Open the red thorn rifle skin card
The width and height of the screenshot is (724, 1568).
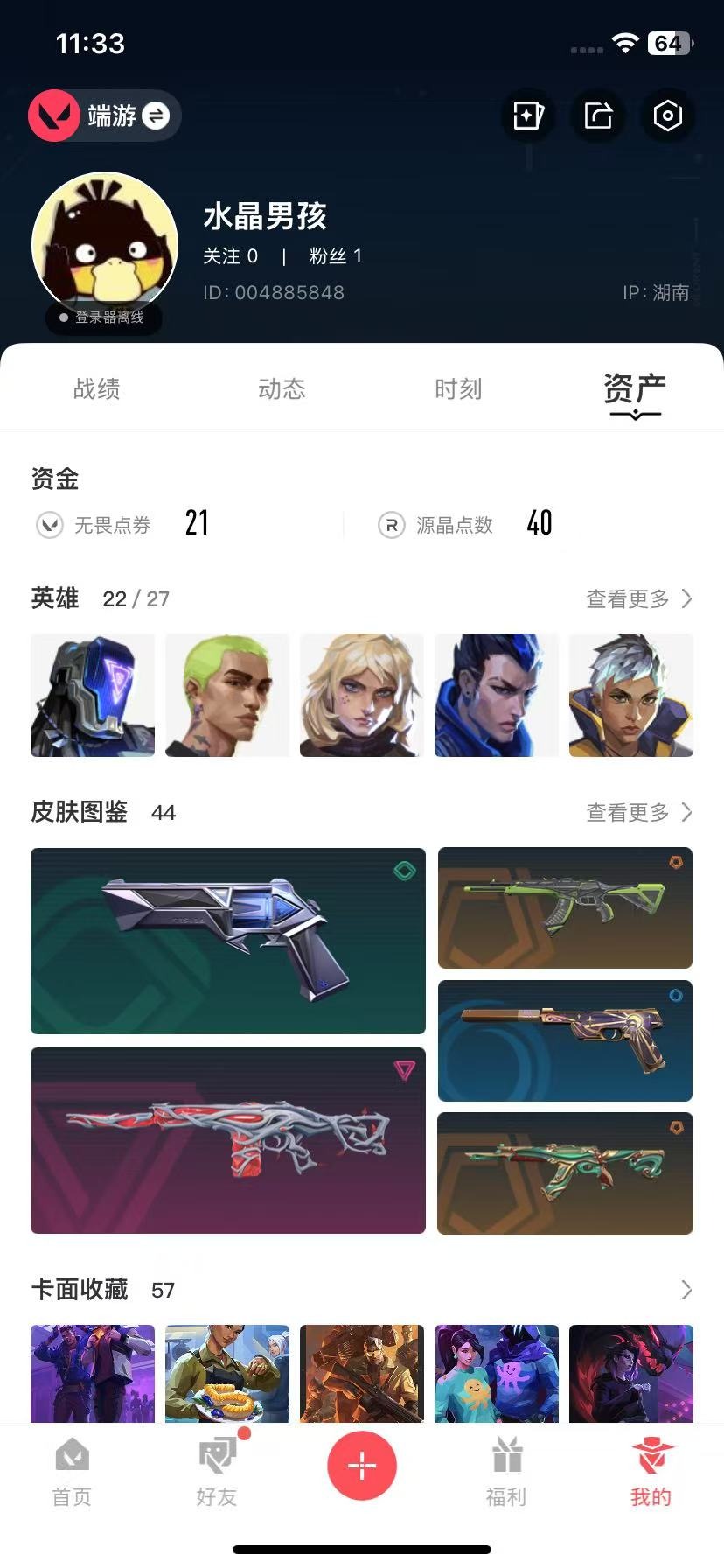click(x=228, y=1140)
